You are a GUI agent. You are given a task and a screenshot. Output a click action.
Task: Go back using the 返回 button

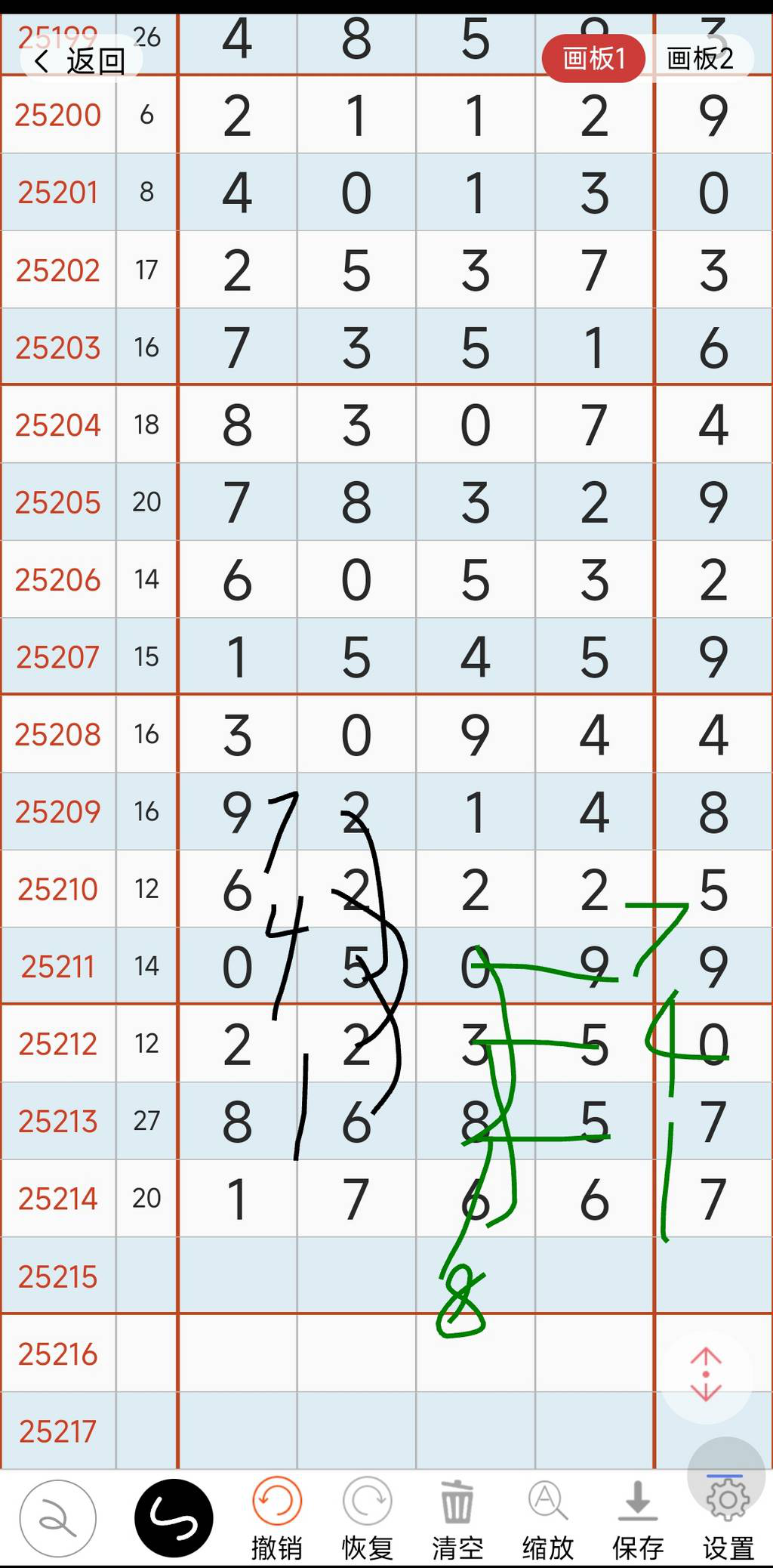(x=81, y=60)
